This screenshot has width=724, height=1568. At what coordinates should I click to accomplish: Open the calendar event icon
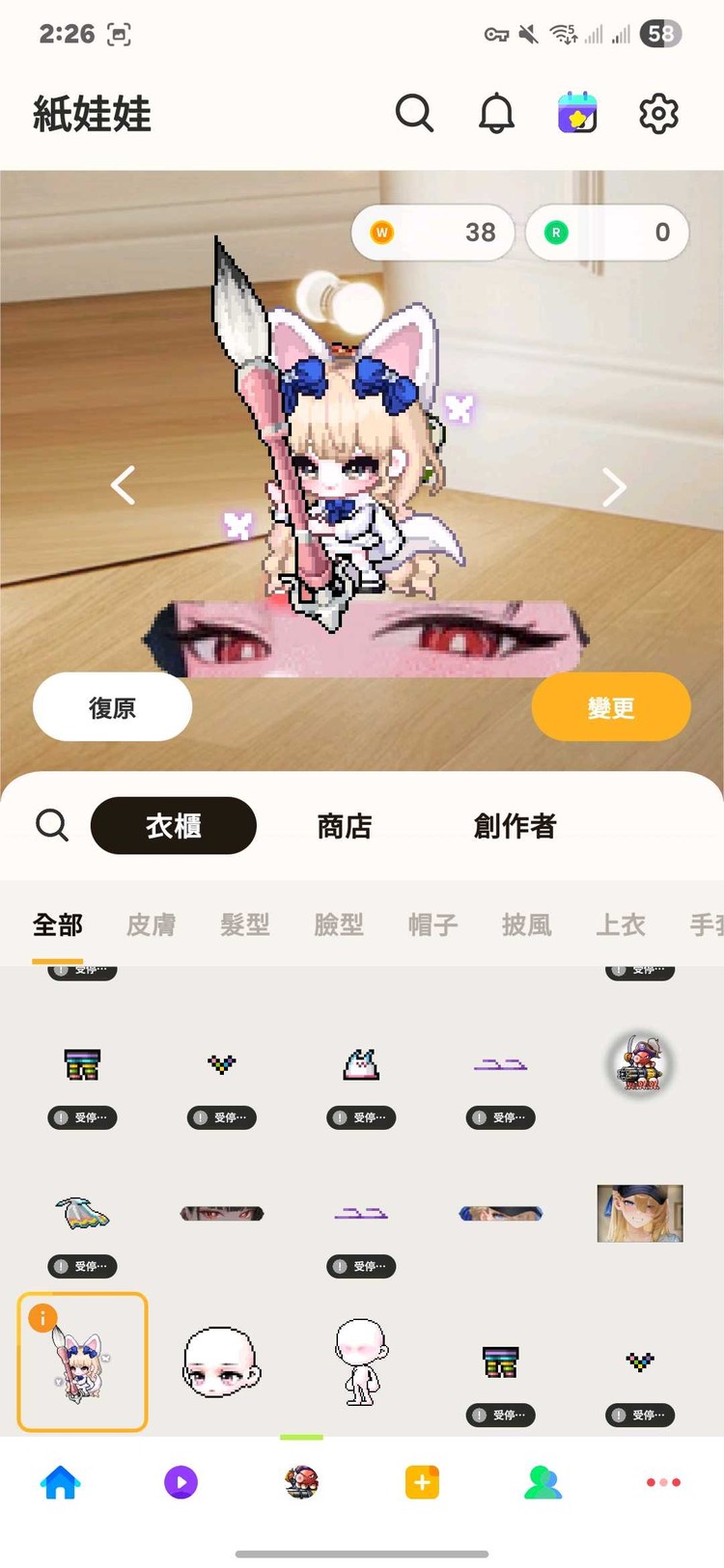click(577, 114)
